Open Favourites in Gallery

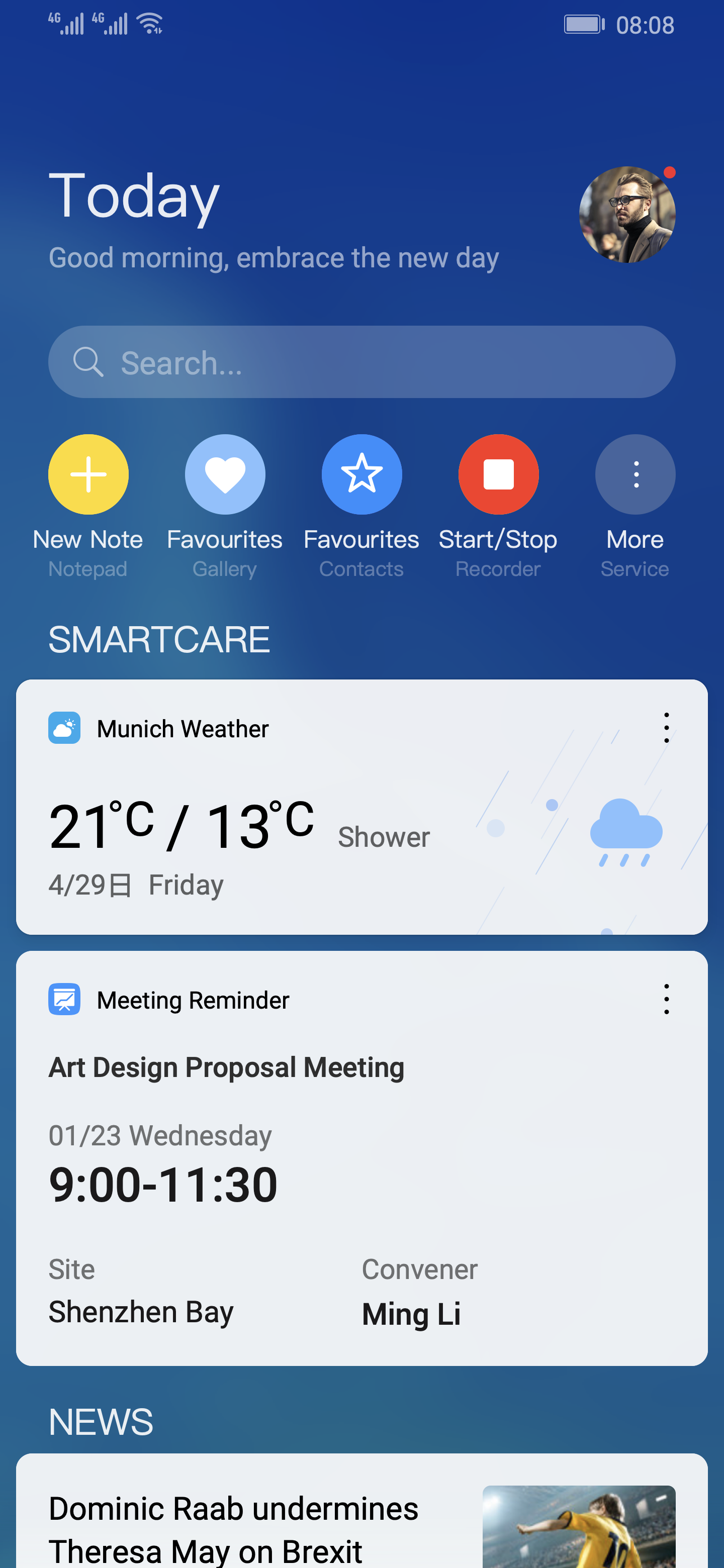click(225, 474)
